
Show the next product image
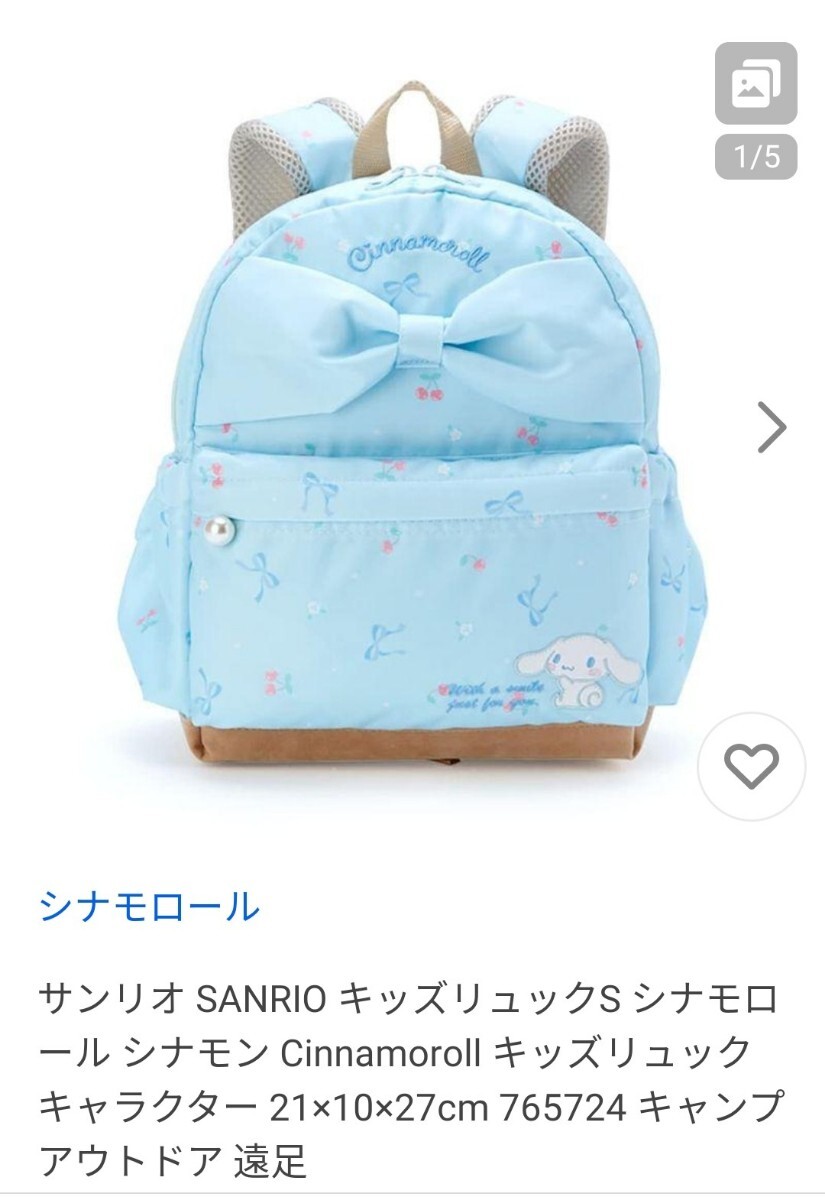[772, 428]
